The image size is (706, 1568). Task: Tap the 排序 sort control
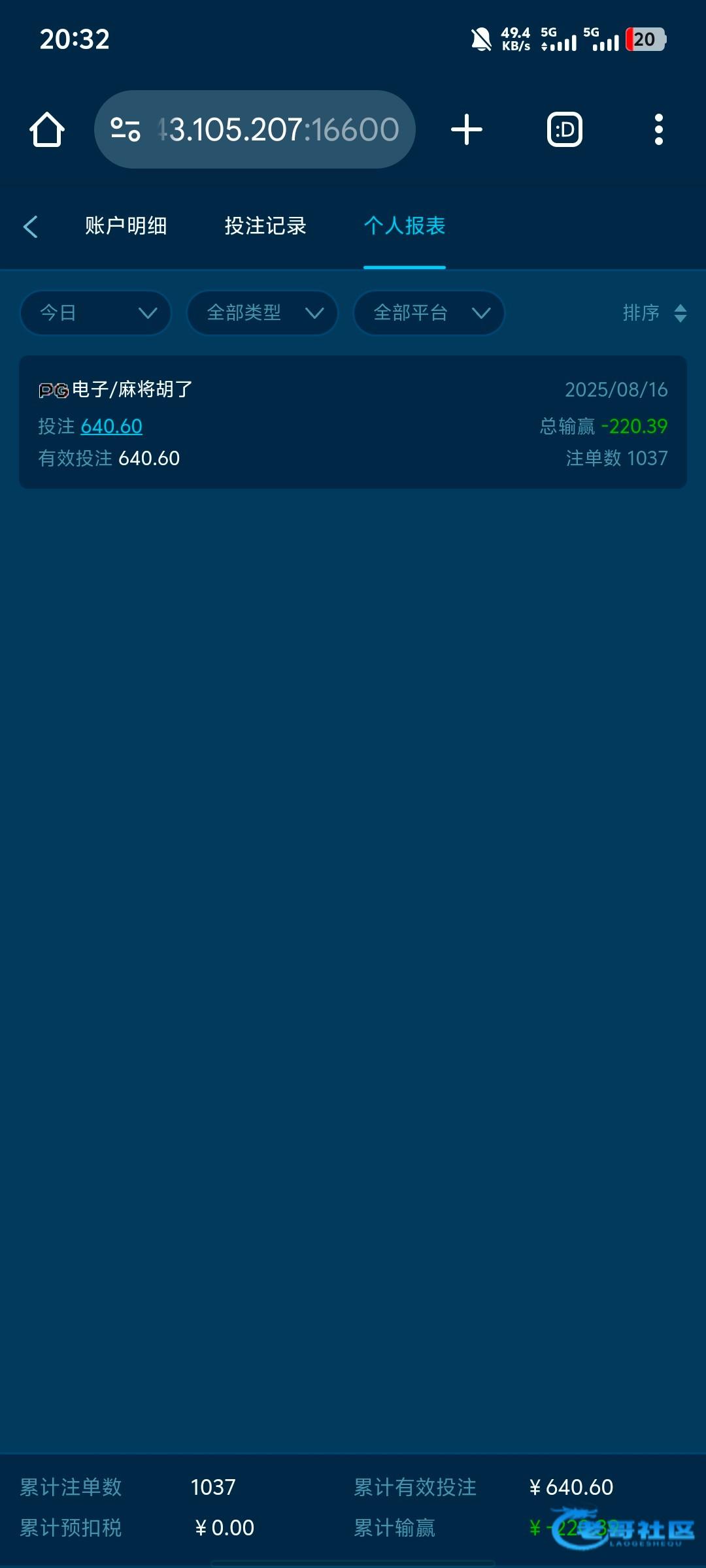pyautogui.click(x=654, y=313)
